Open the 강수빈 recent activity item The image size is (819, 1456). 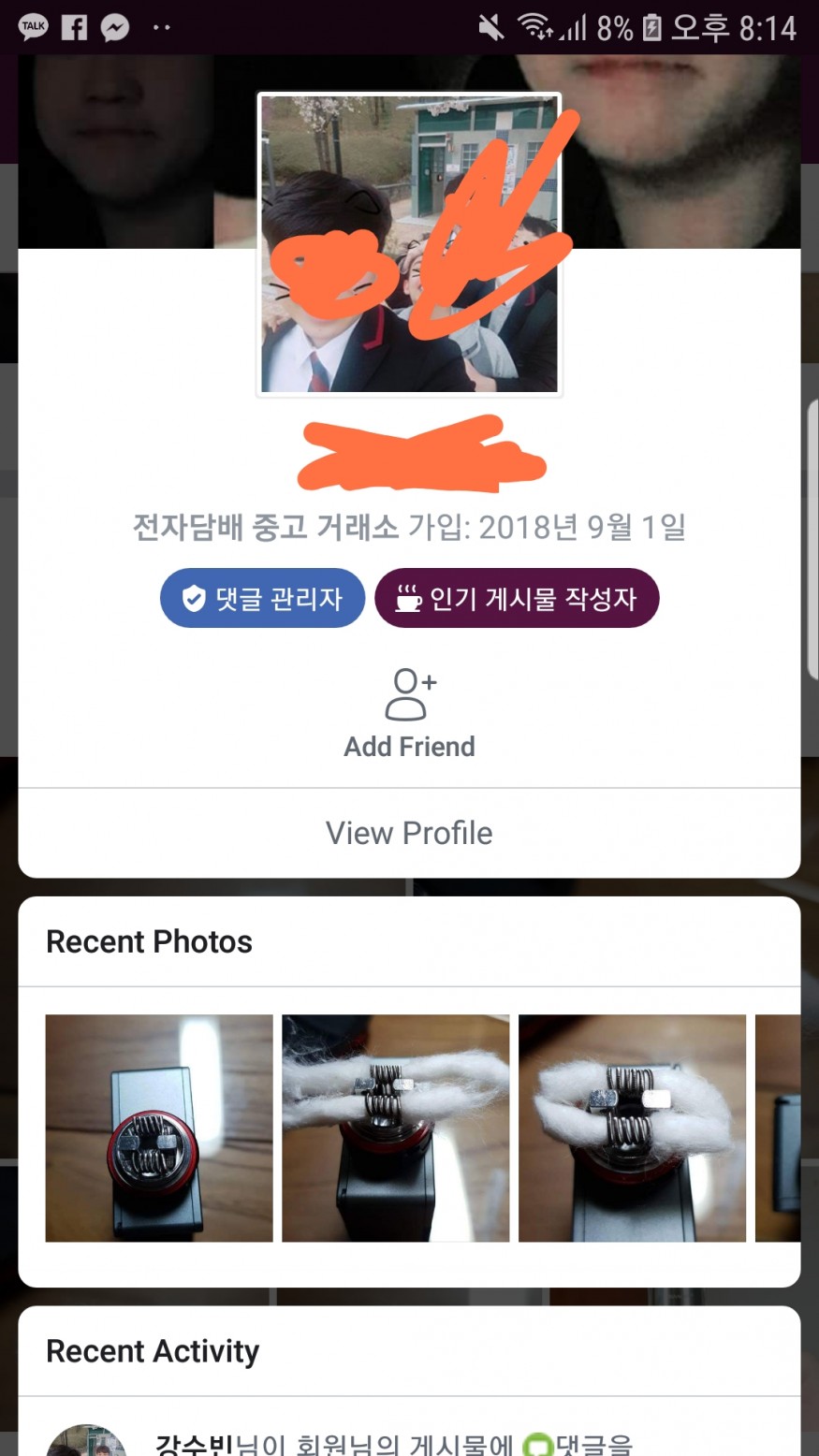coord(393,1441)
